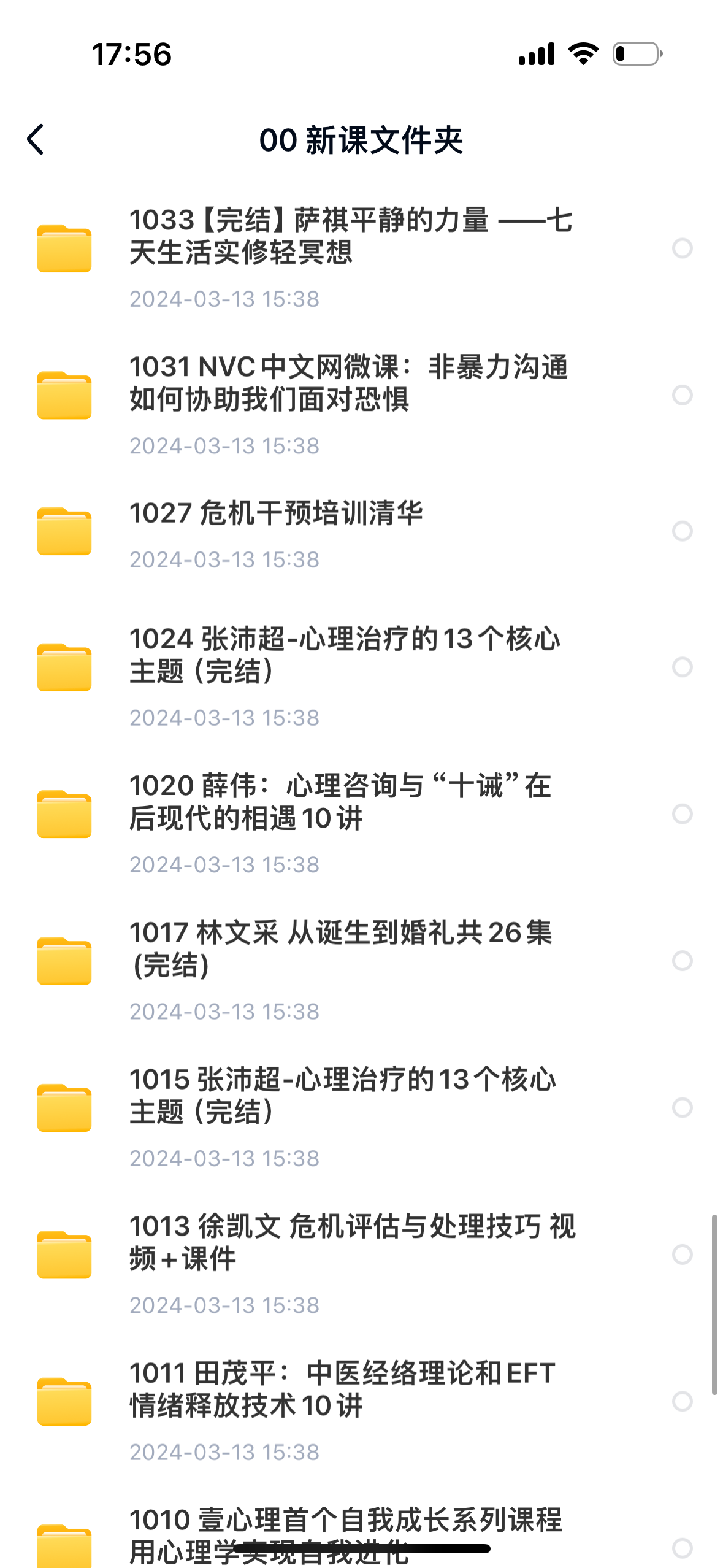
Task: Open folder 1013 徐凯文 危机评估与处理技巧
Action: pyautogui.click(x=353, y=1242)
